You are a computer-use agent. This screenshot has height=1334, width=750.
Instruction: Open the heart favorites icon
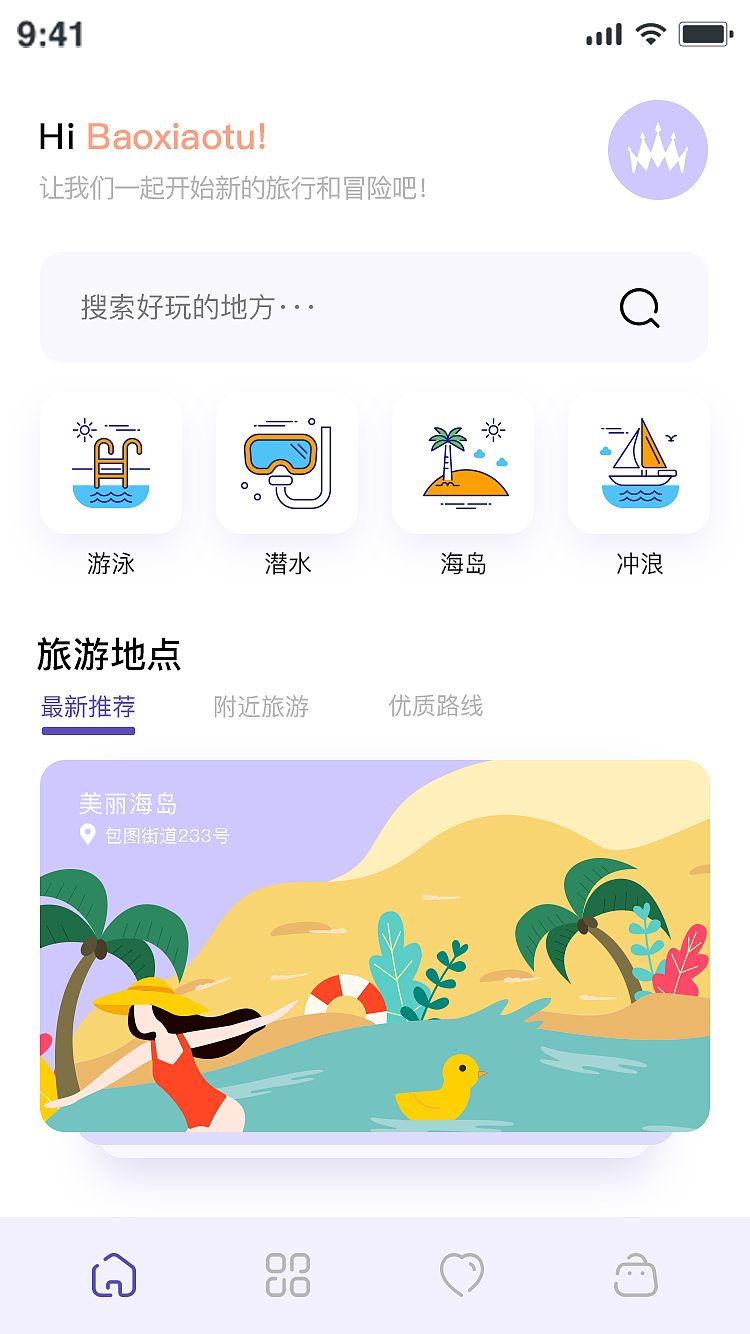click(462, 1275)
